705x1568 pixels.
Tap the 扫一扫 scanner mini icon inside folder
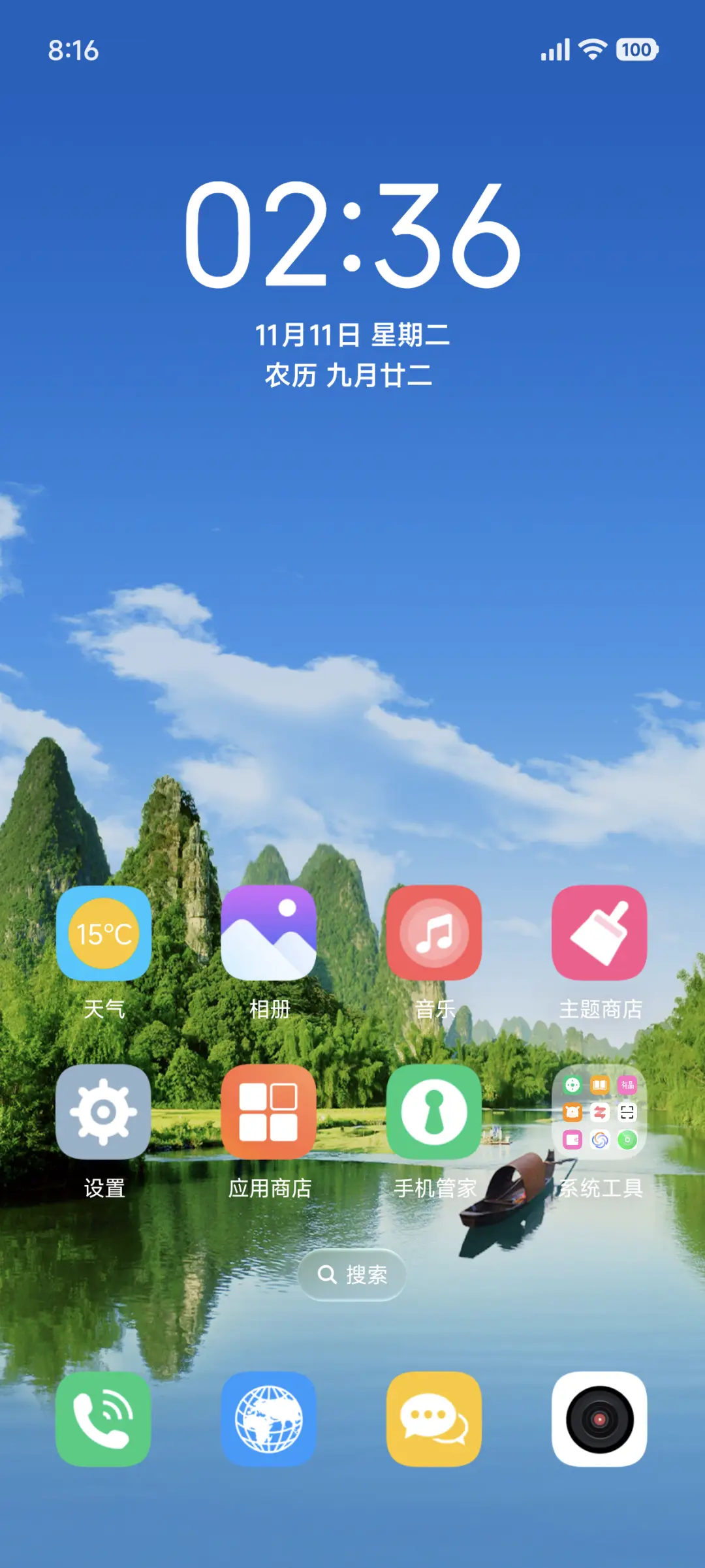coord(627,1112)
